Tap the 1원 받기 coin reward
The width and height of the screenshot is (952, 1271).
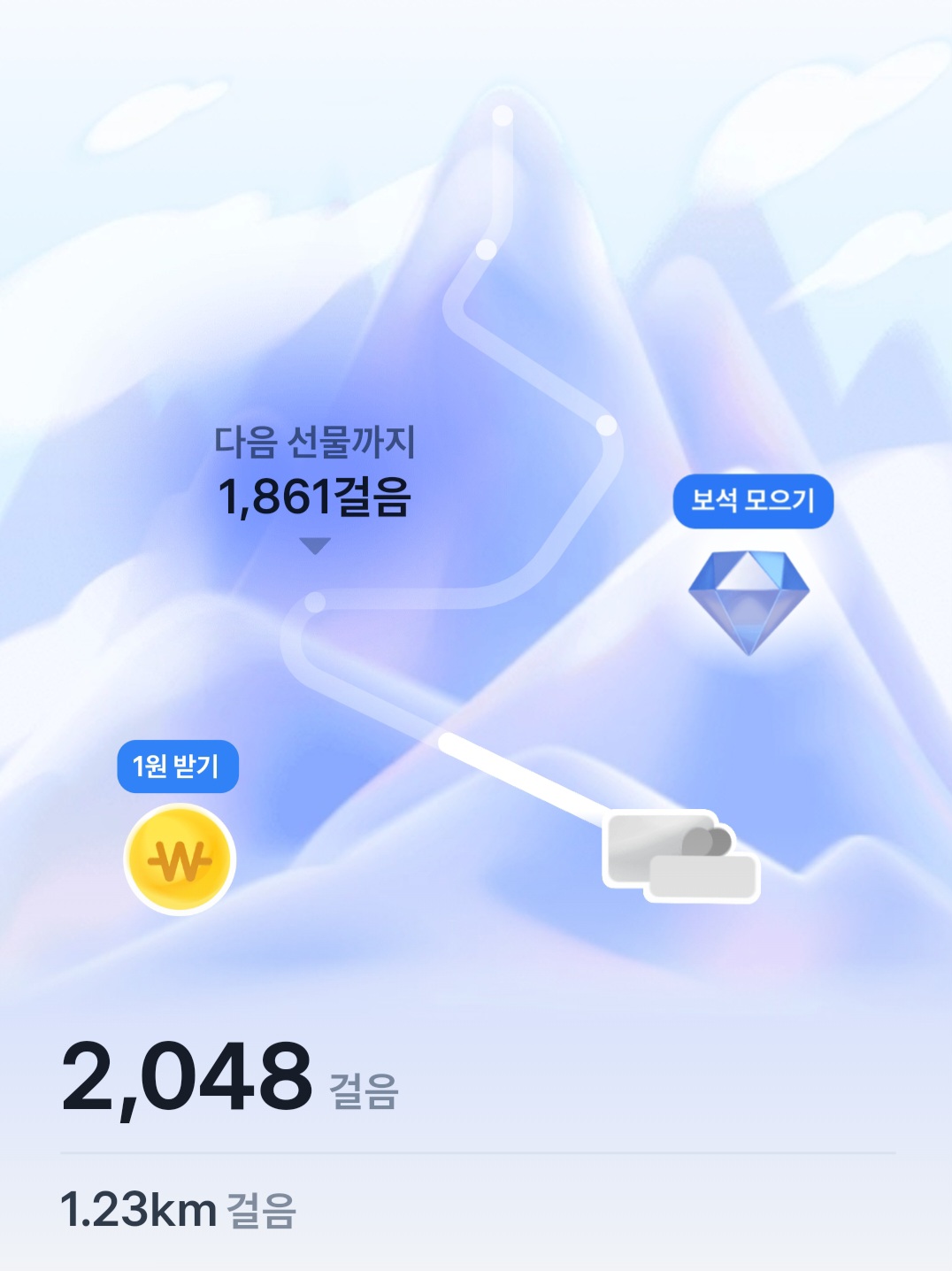(x=180, y=858)
